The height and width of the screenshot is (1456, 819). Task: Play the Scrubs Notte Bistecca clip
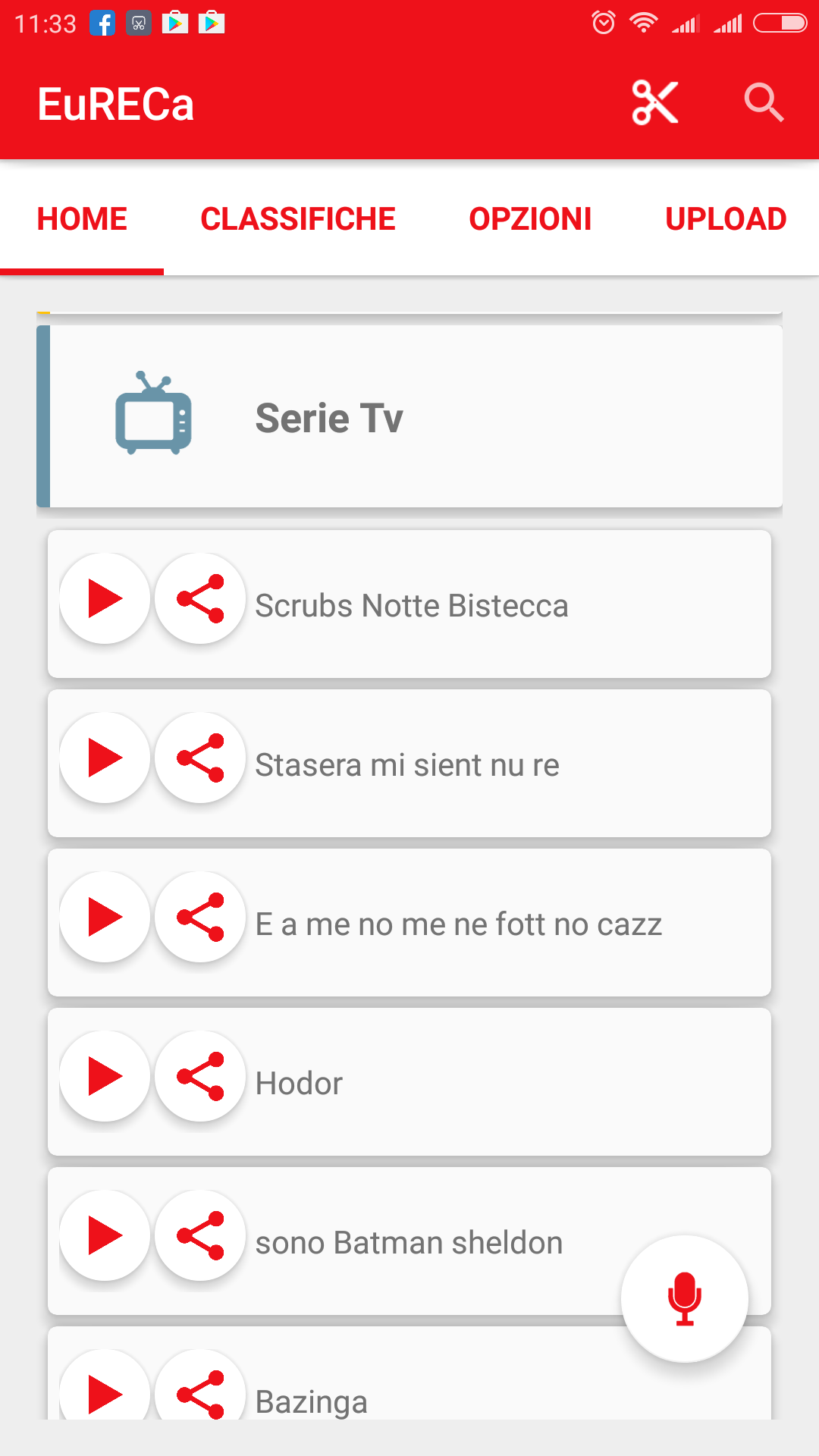click(x=105, y=598)
